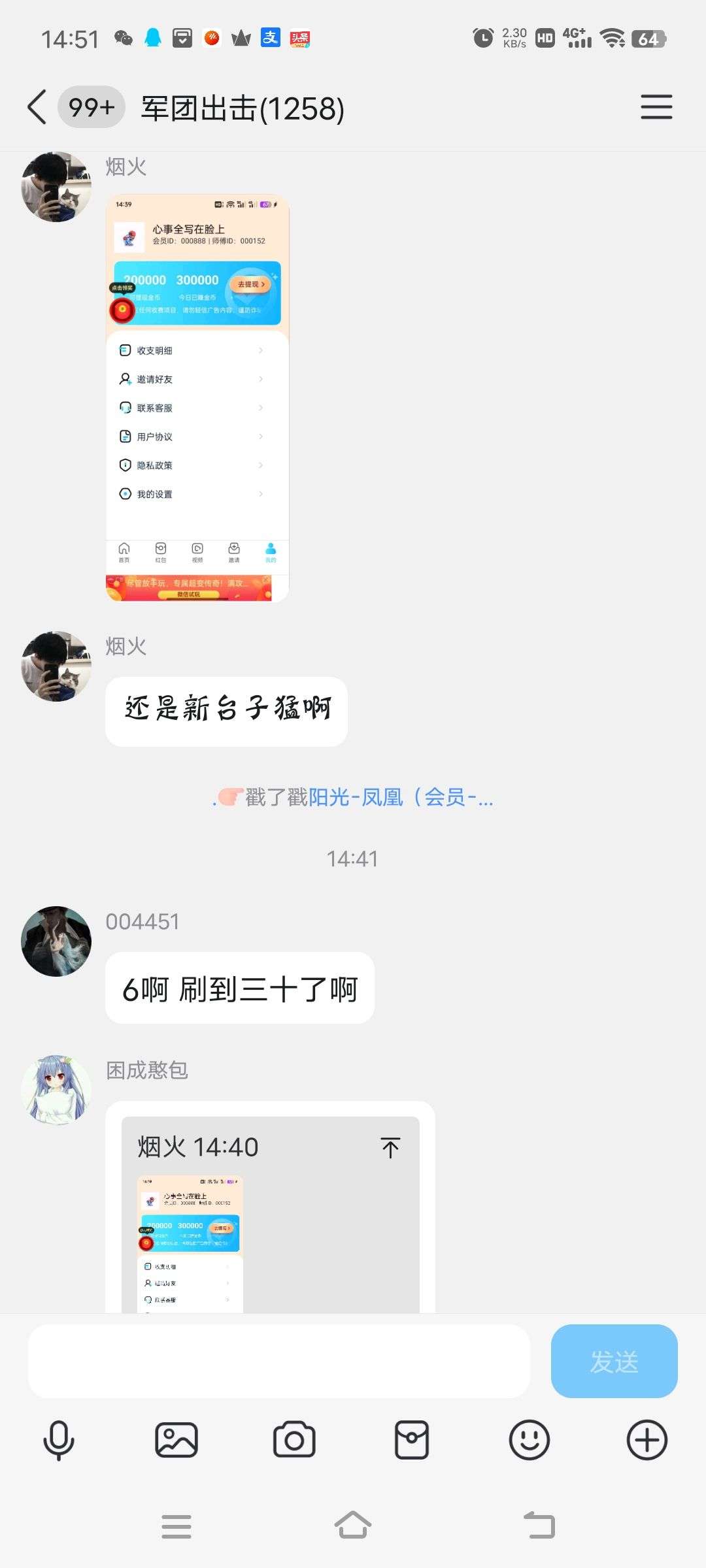Send a red packet
The image size is (706, 1568).
click(x=412, y=1440)
